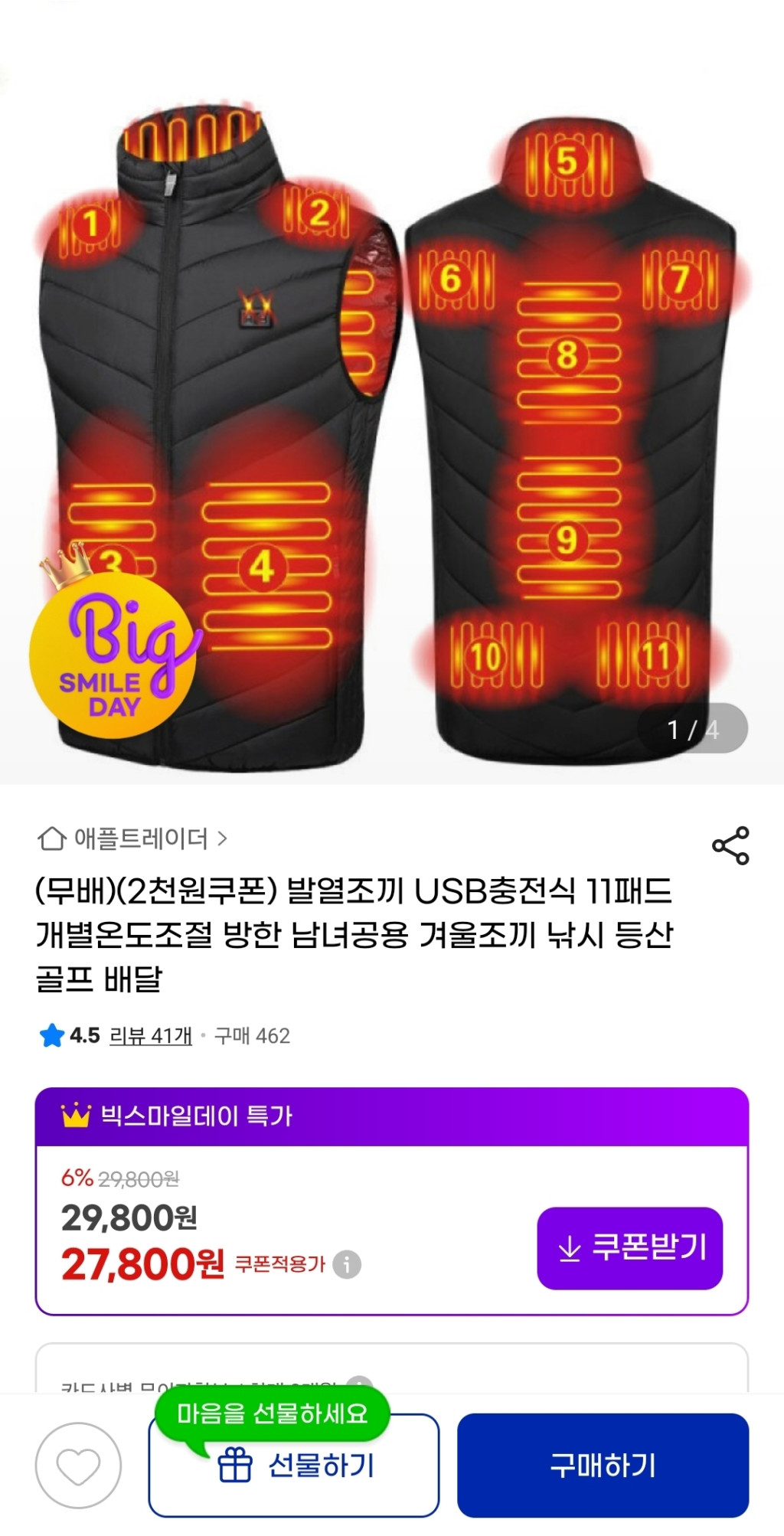Purchase with the 구매하기 button
The height and width of the screenshot is (1536, 784).
(603, 1466)
